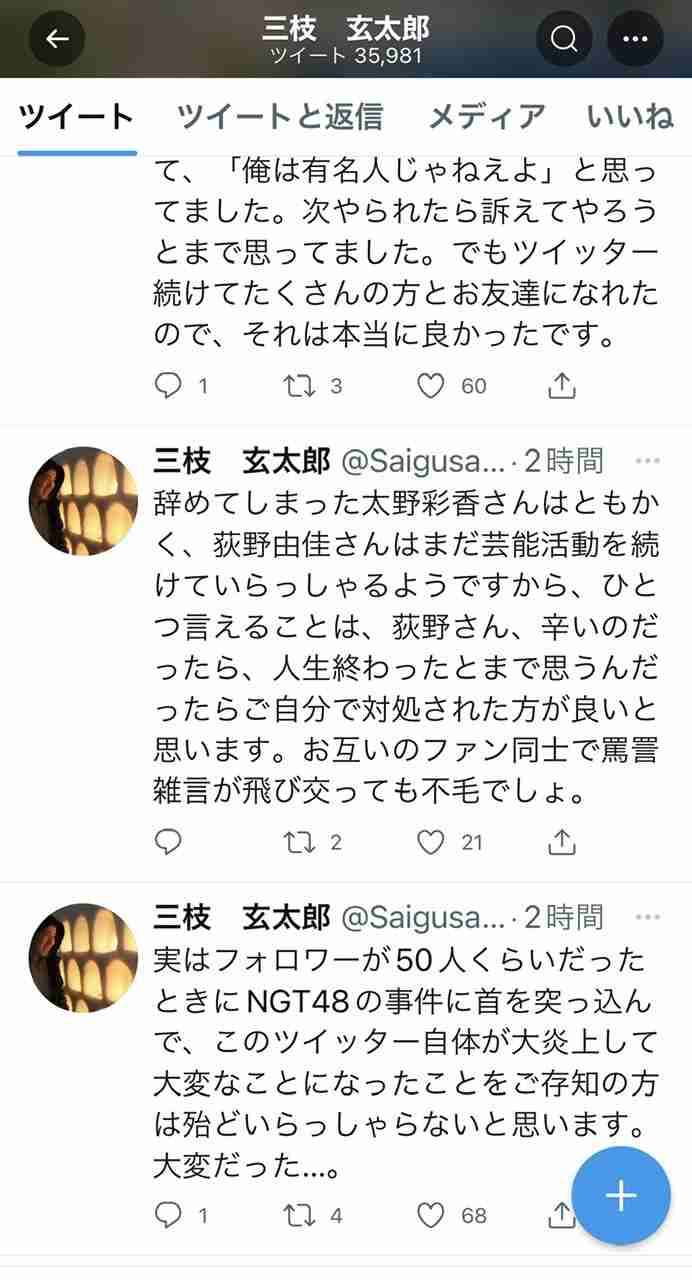Like the tweet with 60 likes
This screenshot has width=692, height=1280.
(431, 386)
